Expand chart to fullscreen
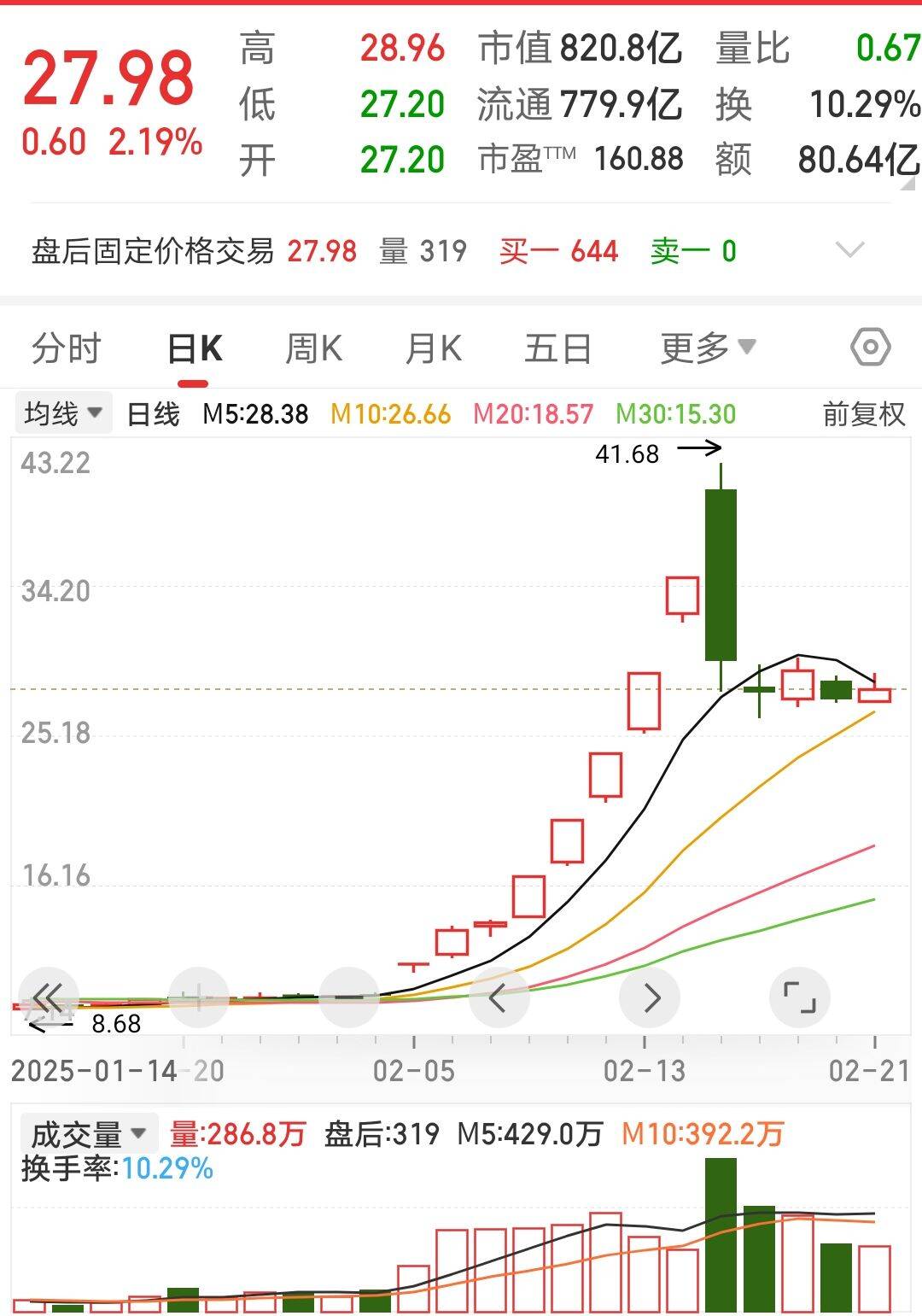The height and width of the screenshot is (1316, 922). 799,997
